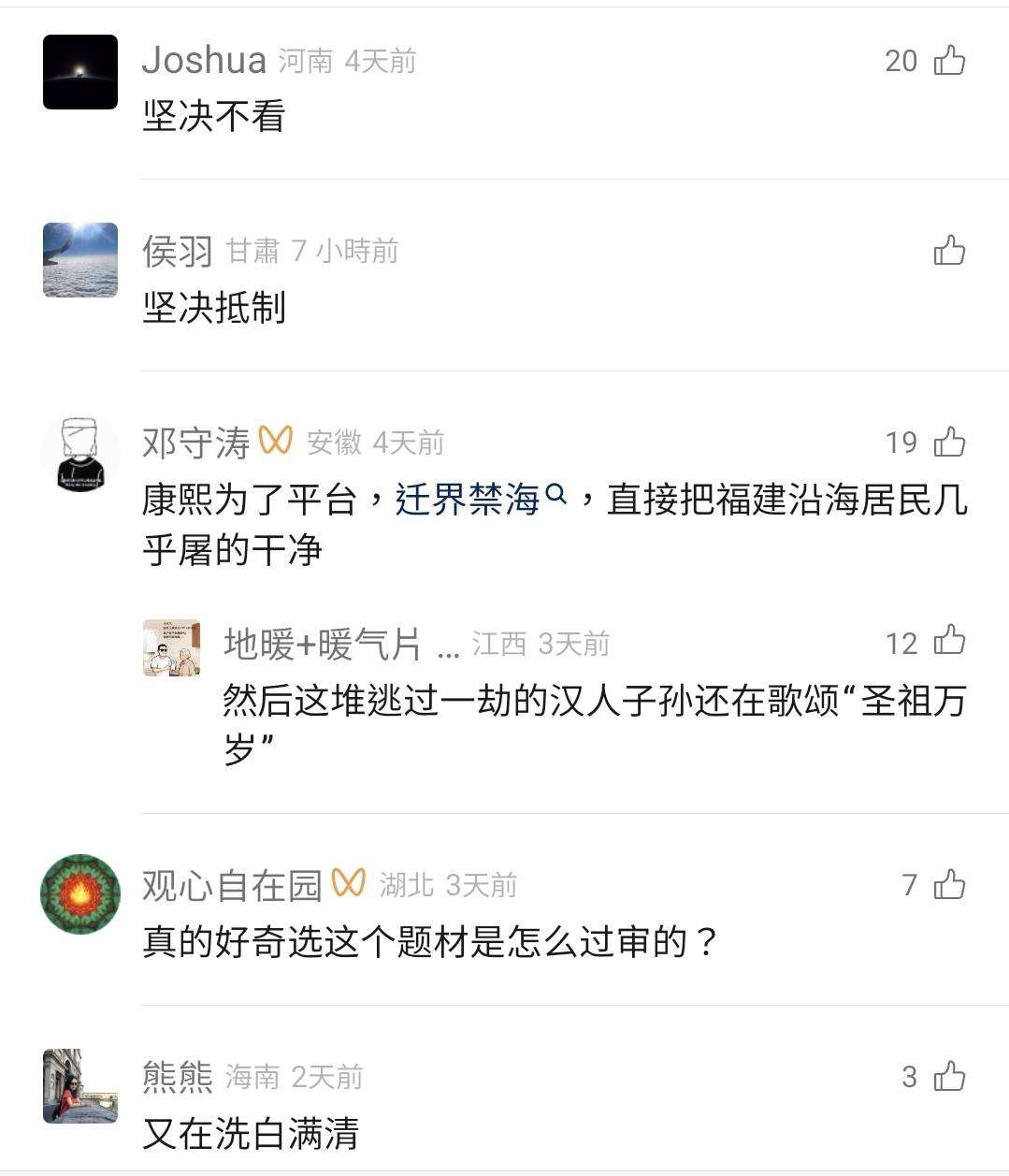Like 熊熊's comment 又在洗白满清

coord(949,1076)
